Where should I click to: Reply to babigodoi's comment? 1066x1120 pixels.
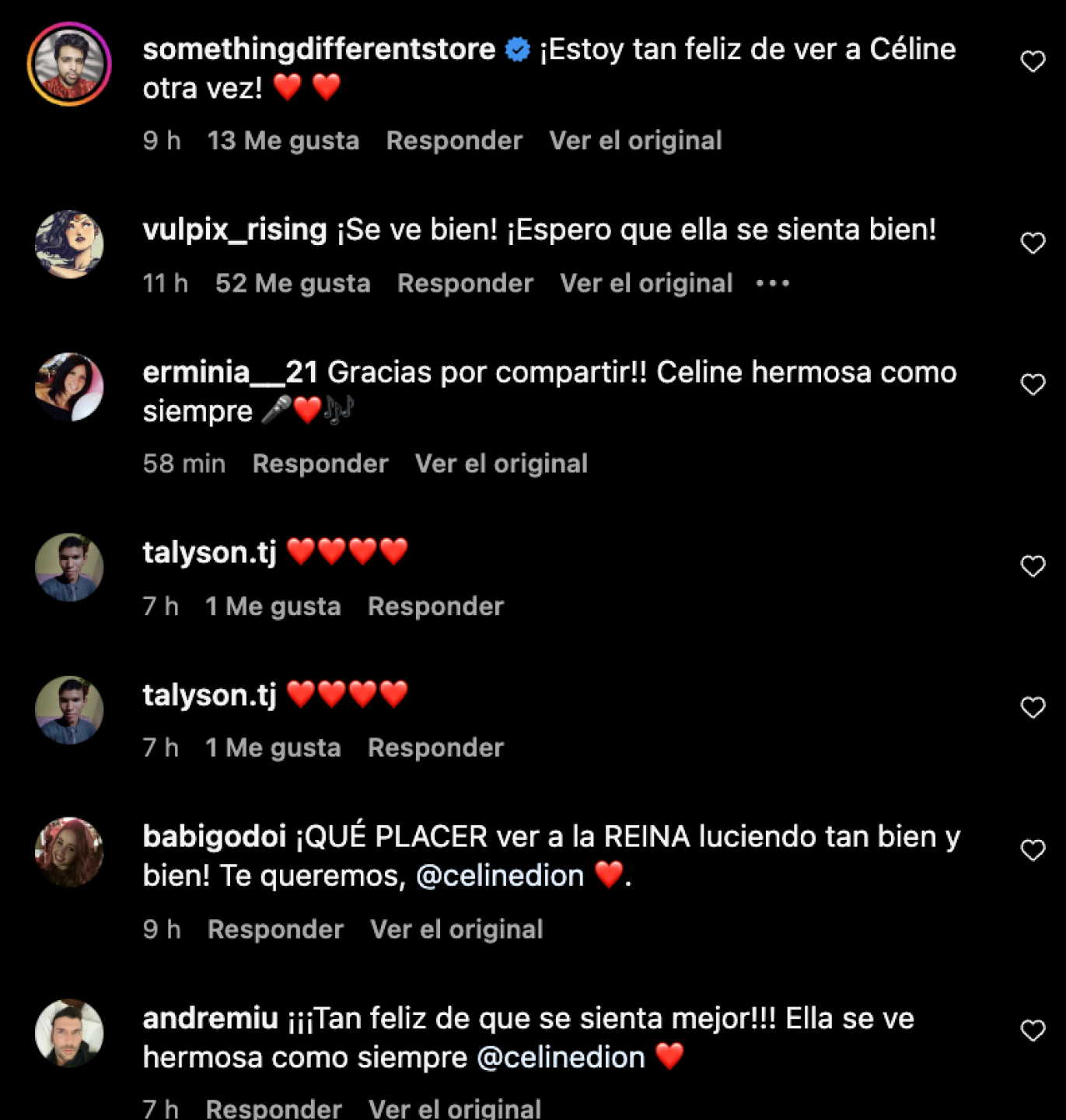point(275,929)
